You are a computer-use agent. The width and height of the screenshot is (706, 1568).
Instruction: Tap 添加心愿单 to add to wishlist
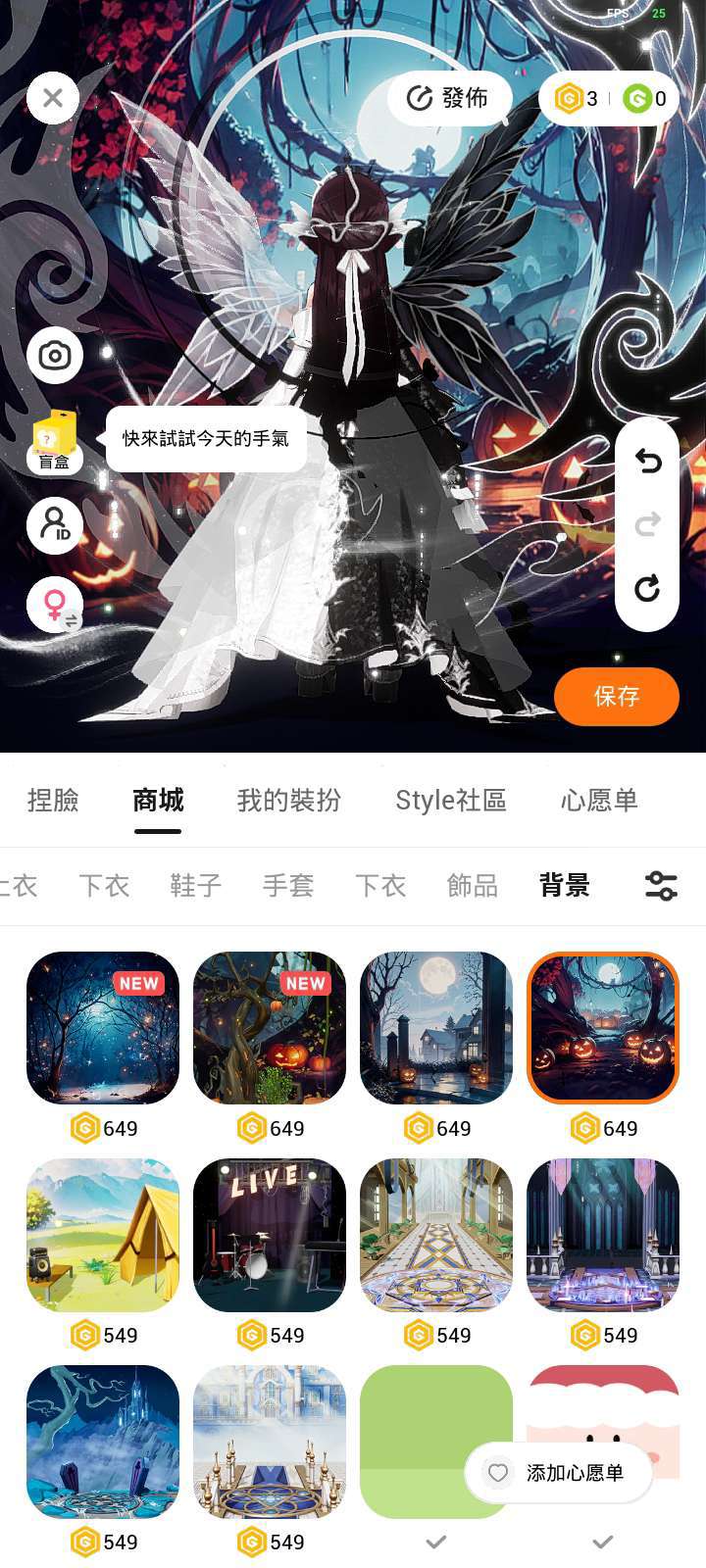coord(559,1473)
